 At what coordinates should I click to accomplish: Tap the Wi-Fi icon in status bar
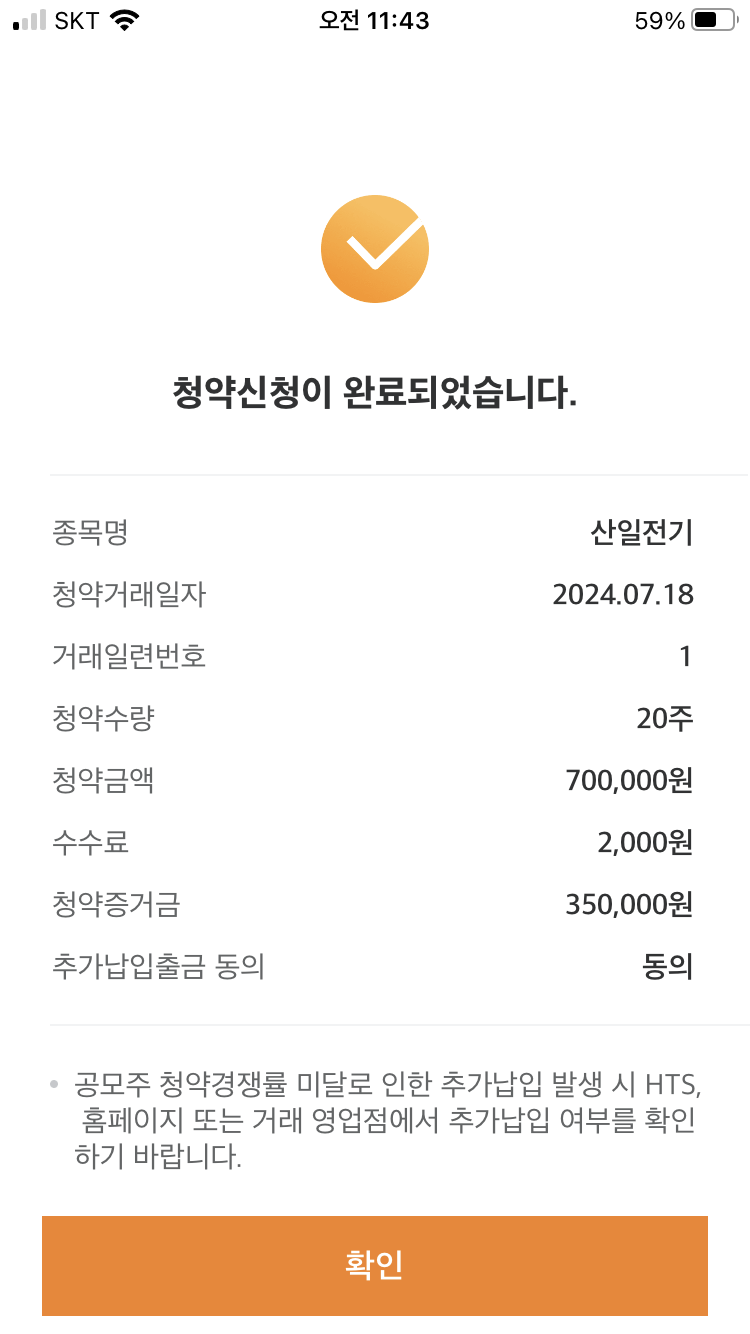click(x=124, y=19)
